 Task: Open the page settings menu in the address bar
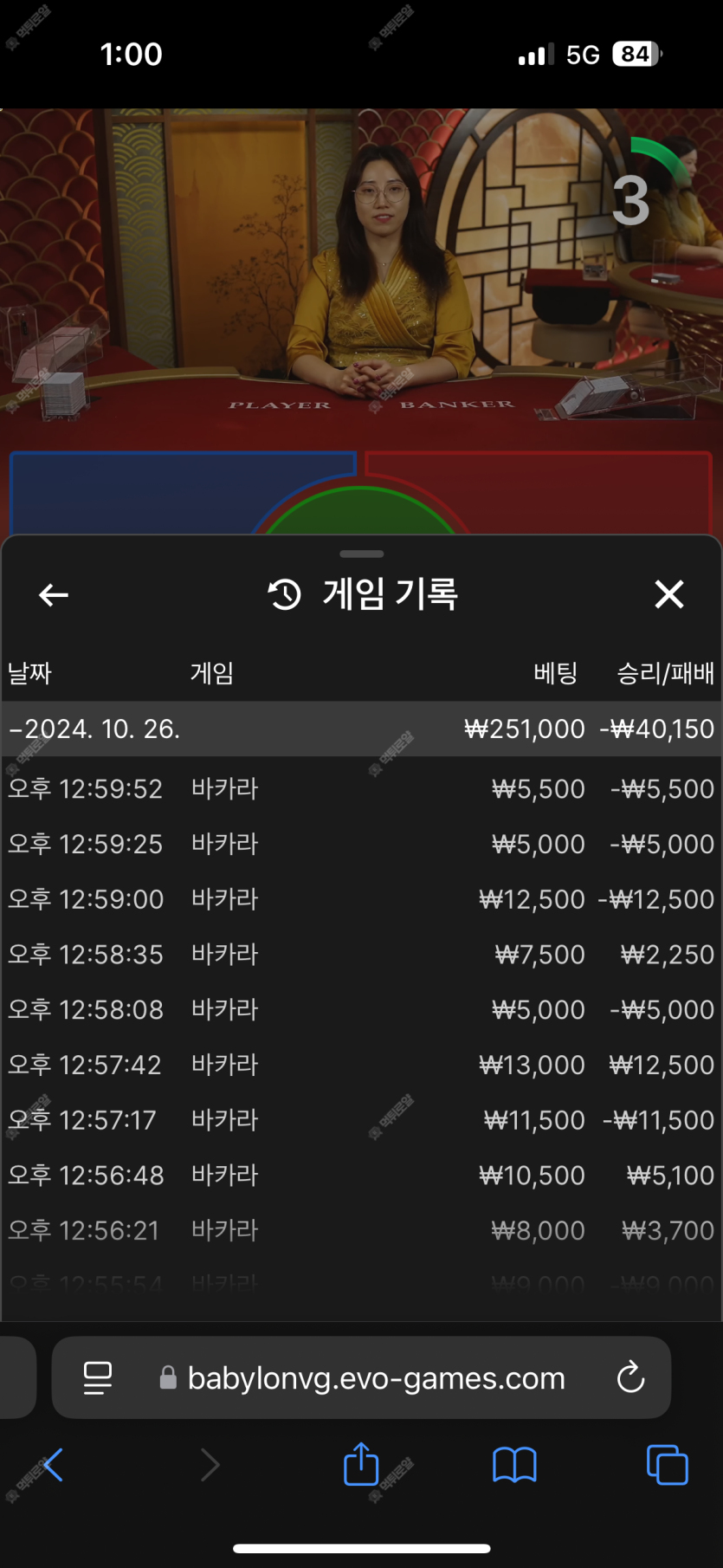(x=98, y=1377)
